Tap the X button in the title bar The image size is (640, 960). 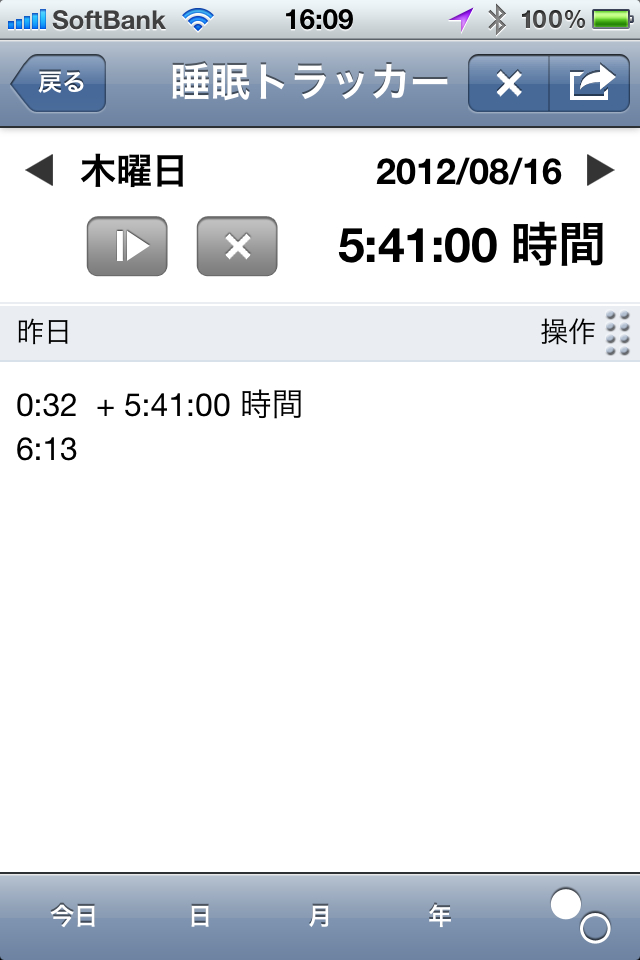509,84
